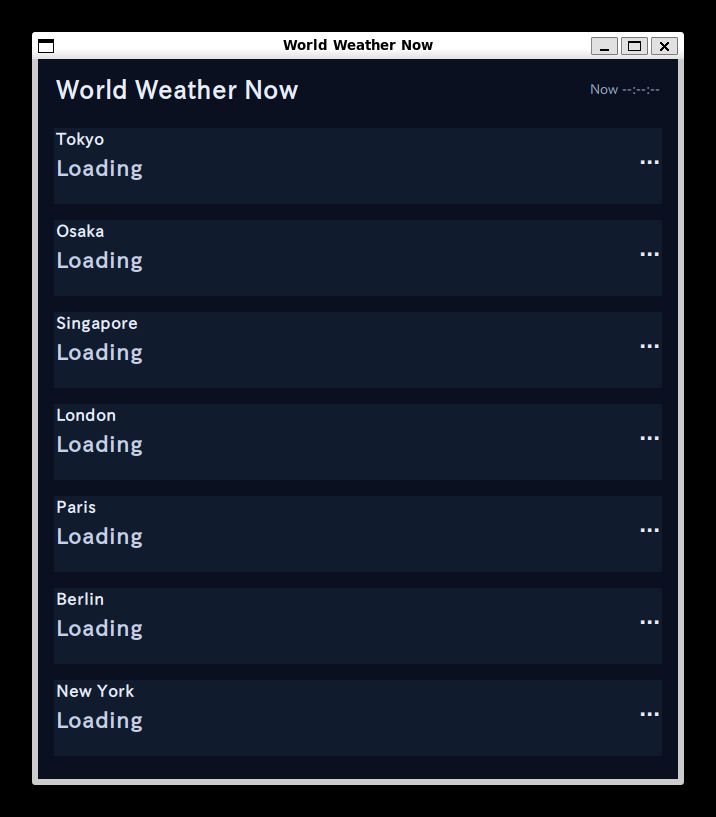Open the New York weather card

click(357, 718)
